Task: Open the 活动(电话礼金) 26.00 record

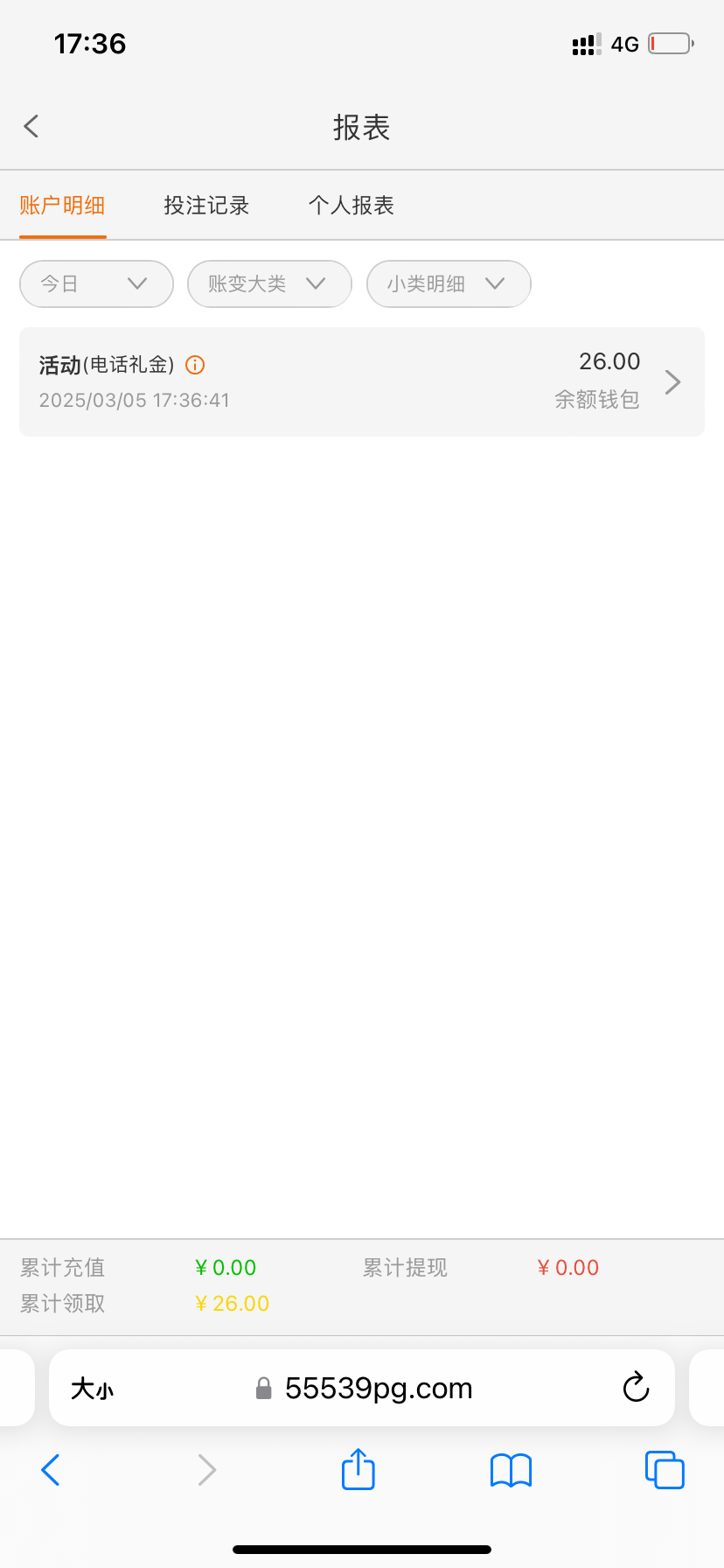Action: click(362, 381)
